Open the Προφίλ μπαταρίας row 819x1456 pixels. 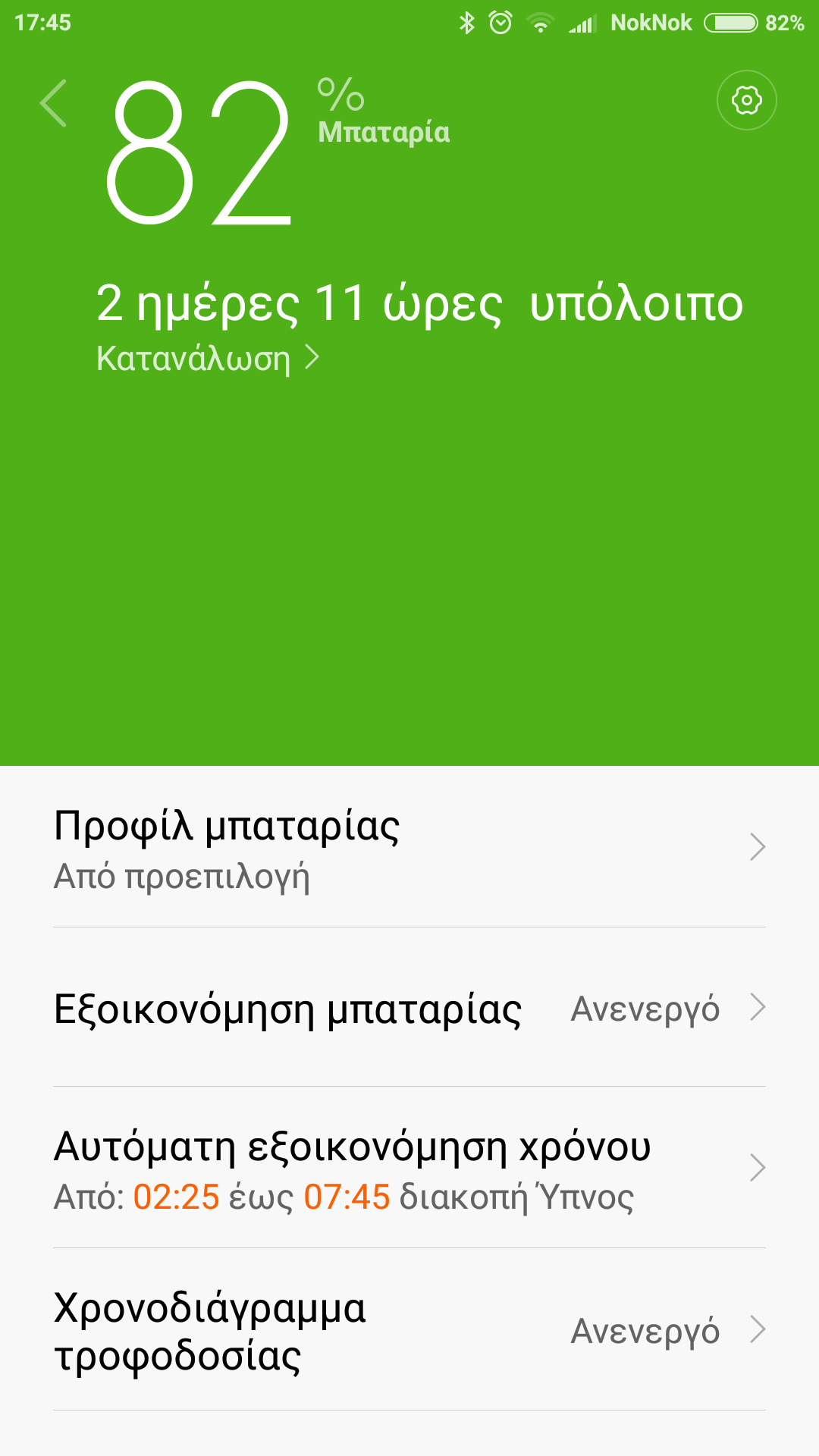pyautogui.click(x=409, y=848)
